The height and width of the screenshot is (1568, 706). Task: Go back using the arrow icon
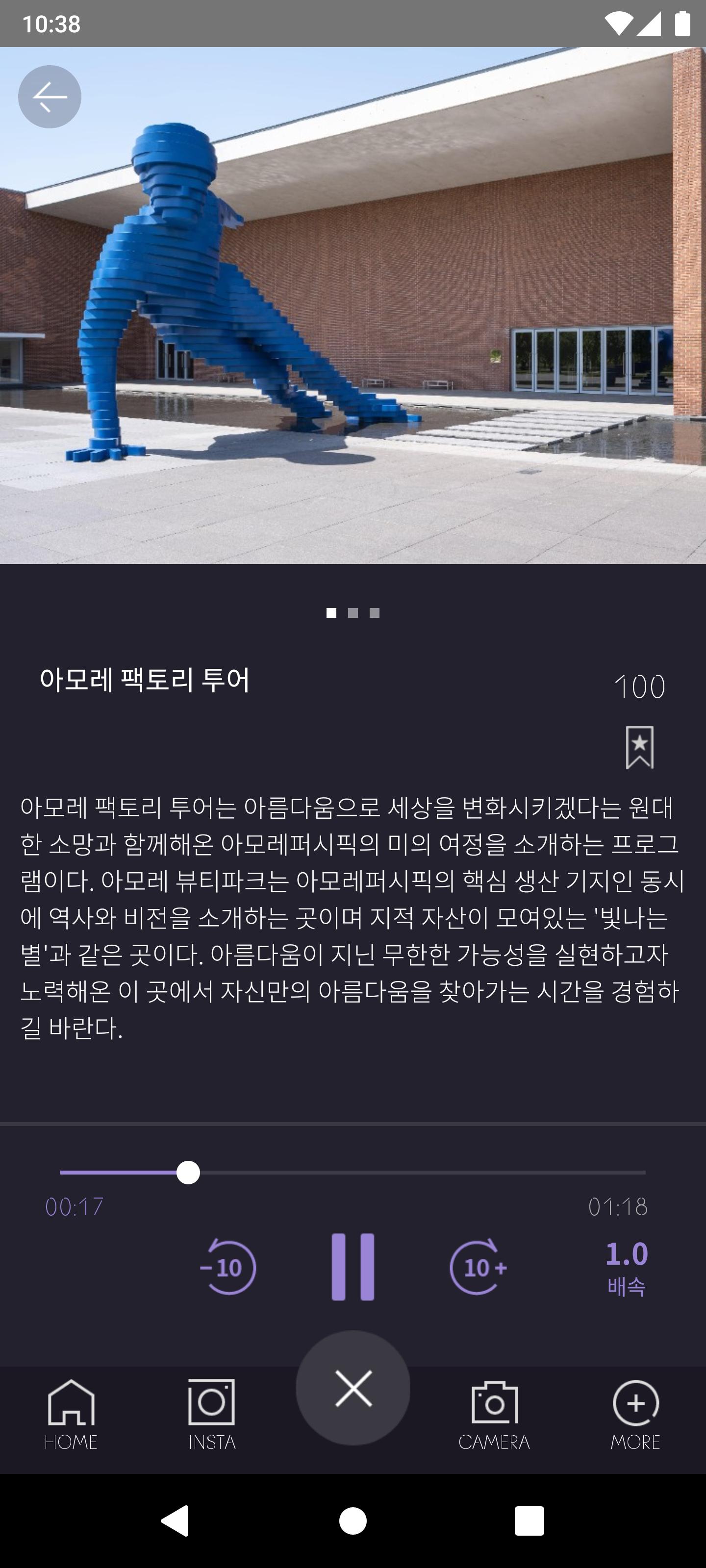point(50,97)
